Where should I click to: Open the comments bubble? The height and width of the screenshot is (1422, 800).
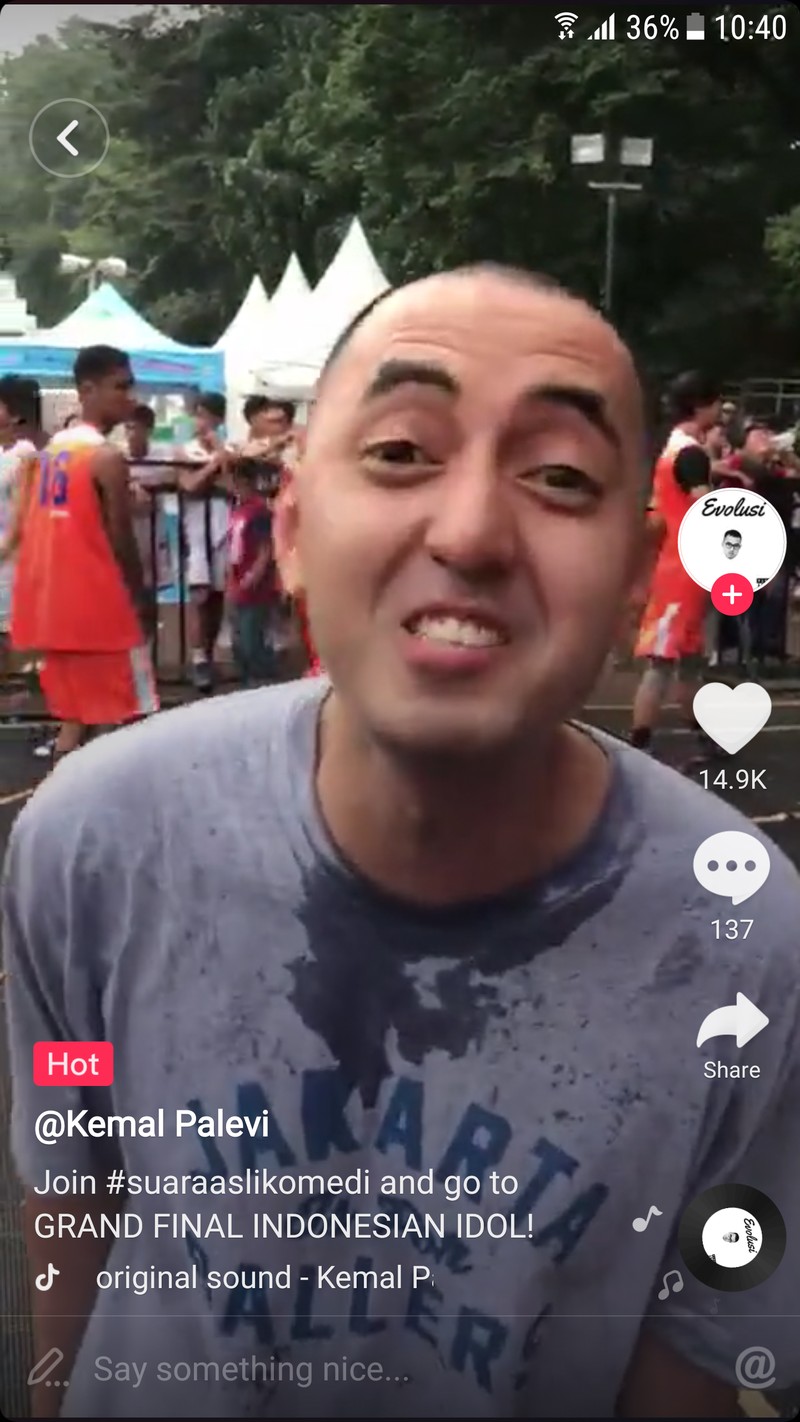(x=732, y=867)
